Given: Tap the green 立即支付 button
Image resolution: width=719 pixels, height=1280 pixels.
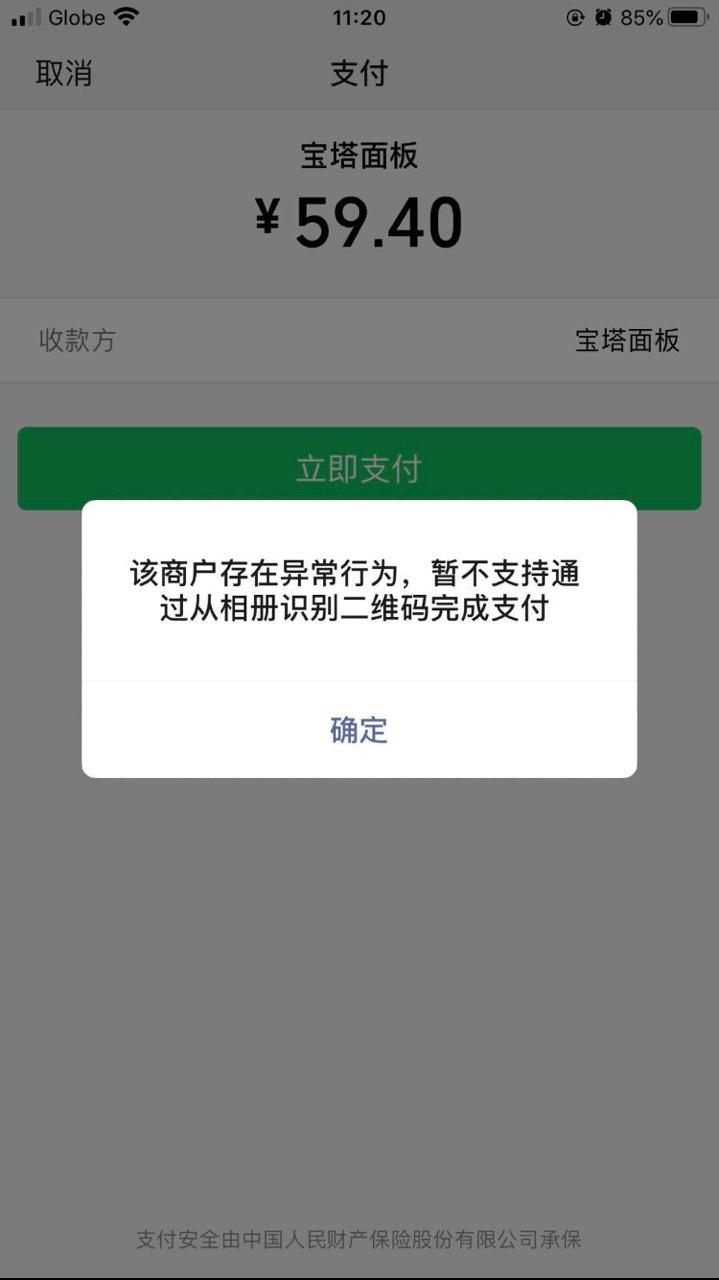Looking at the screenshot, I should point(359,467).
